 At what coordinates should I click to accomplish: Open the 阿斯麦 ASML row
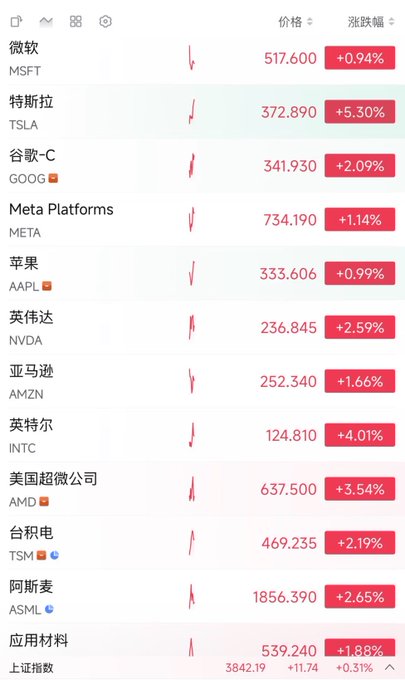click(202, 597)
